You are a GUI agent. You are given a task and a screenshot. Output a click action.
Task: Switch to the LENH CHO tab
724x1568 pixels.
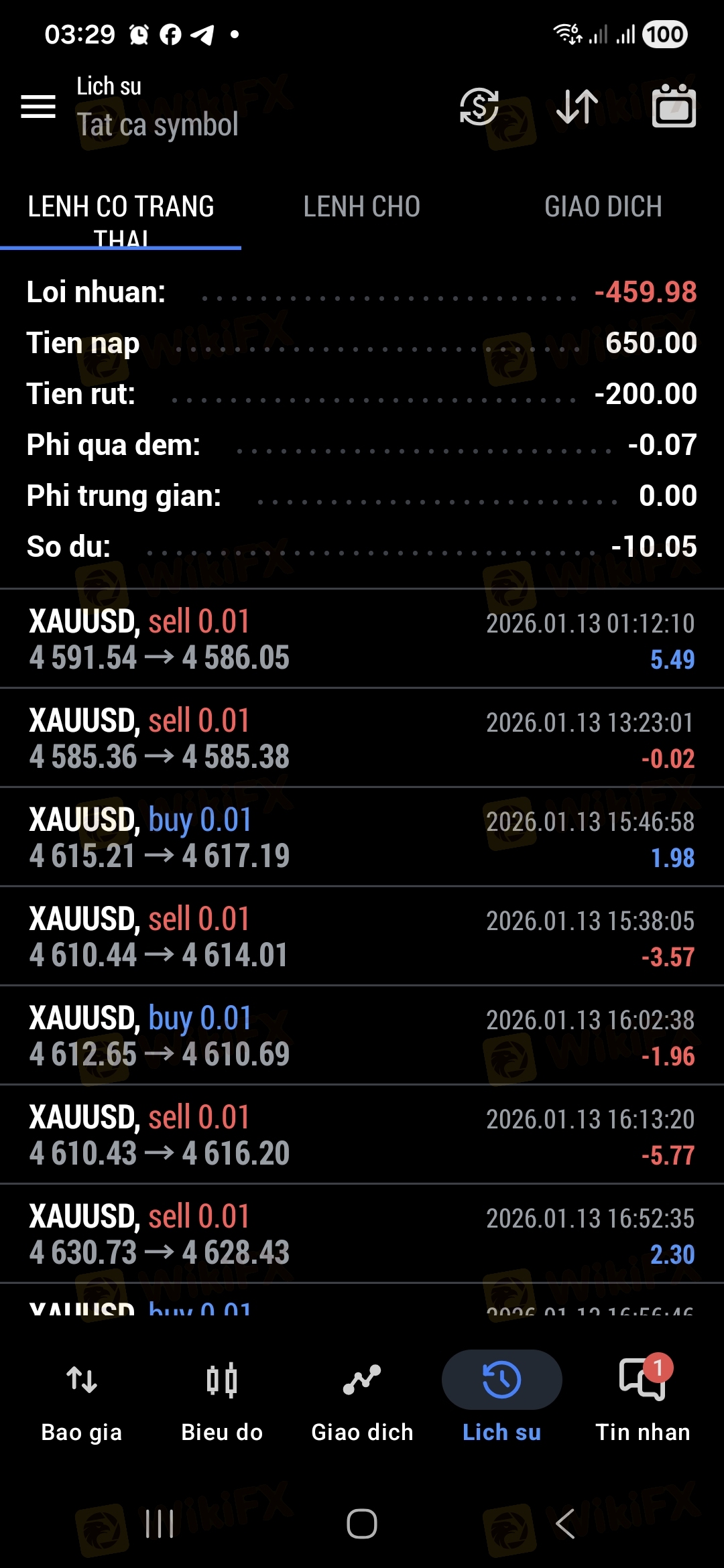point(361,207)
